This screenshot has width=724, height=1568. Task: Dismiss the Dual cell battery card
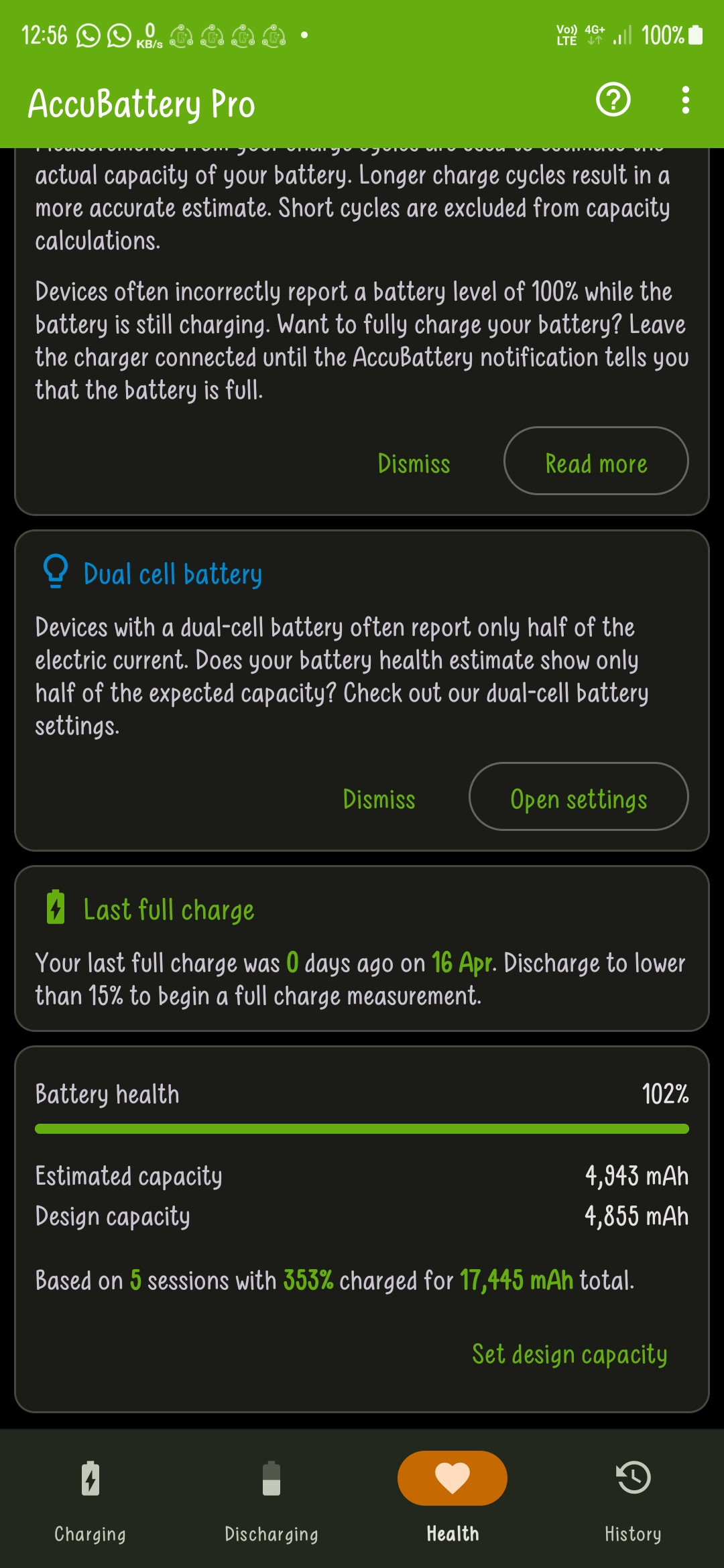pos(379,799)
